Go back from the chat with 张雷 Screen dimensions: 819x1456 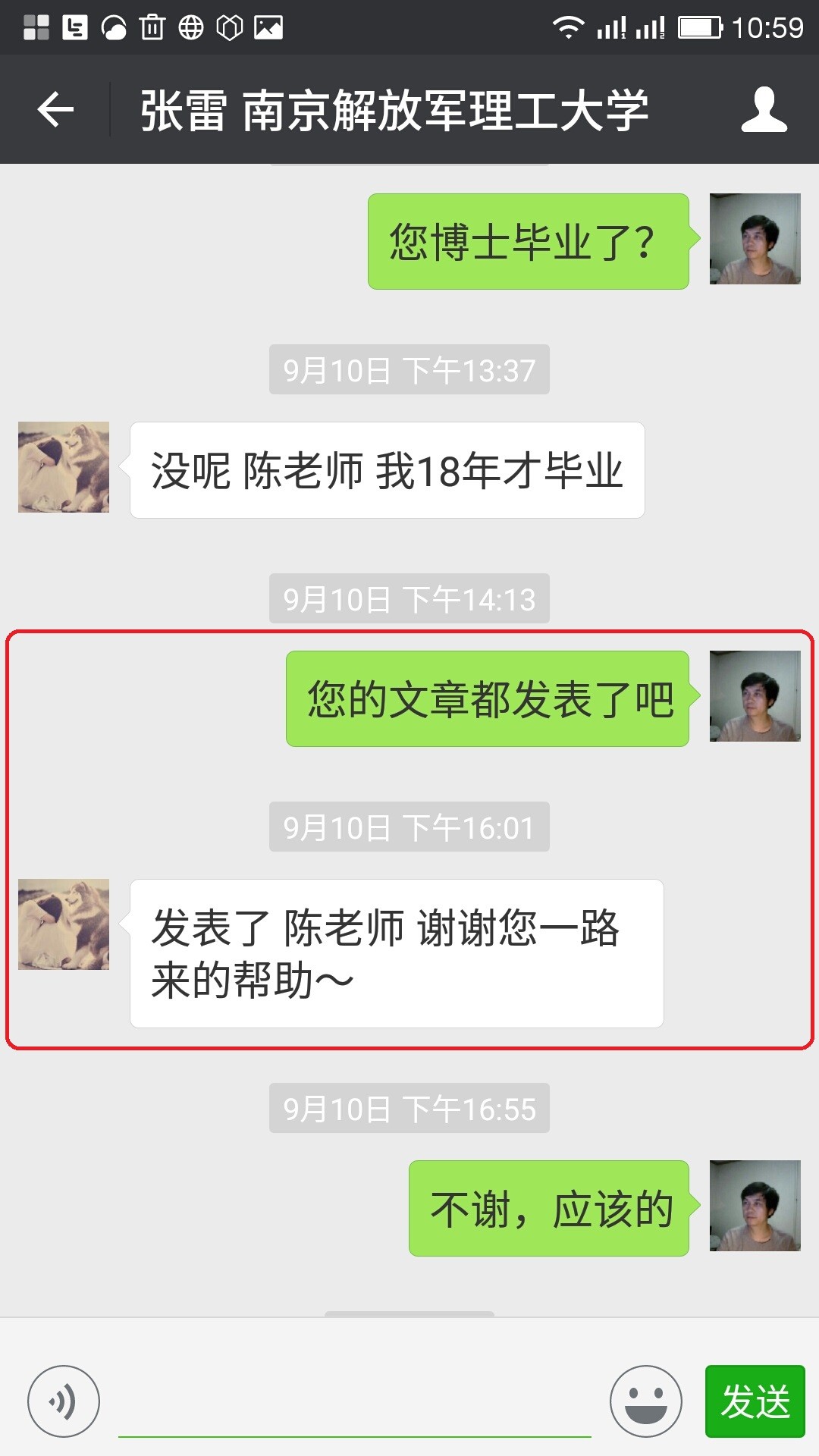pyautogui.click(x=55, y=110)
